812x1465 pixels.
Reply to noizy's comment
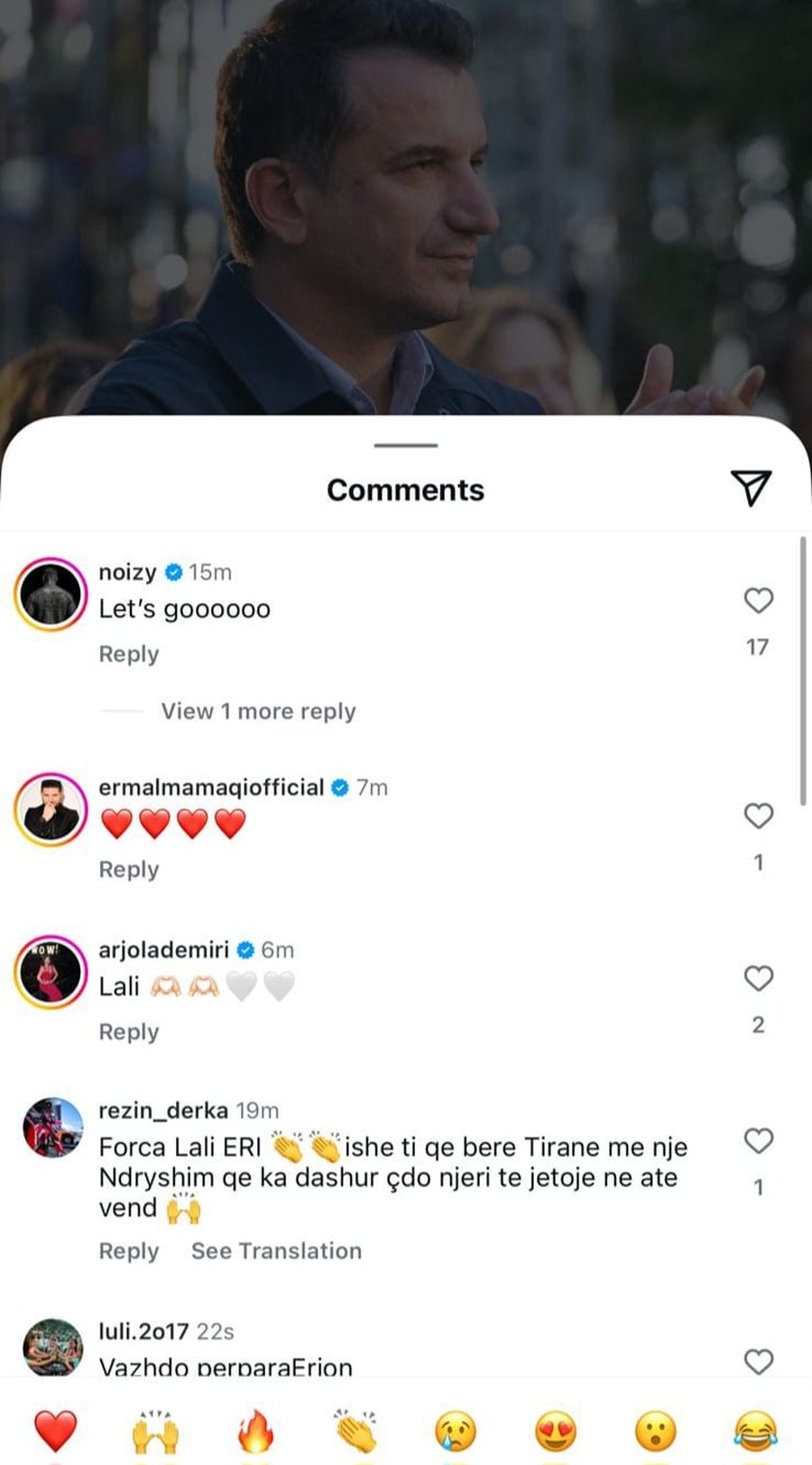129,654
